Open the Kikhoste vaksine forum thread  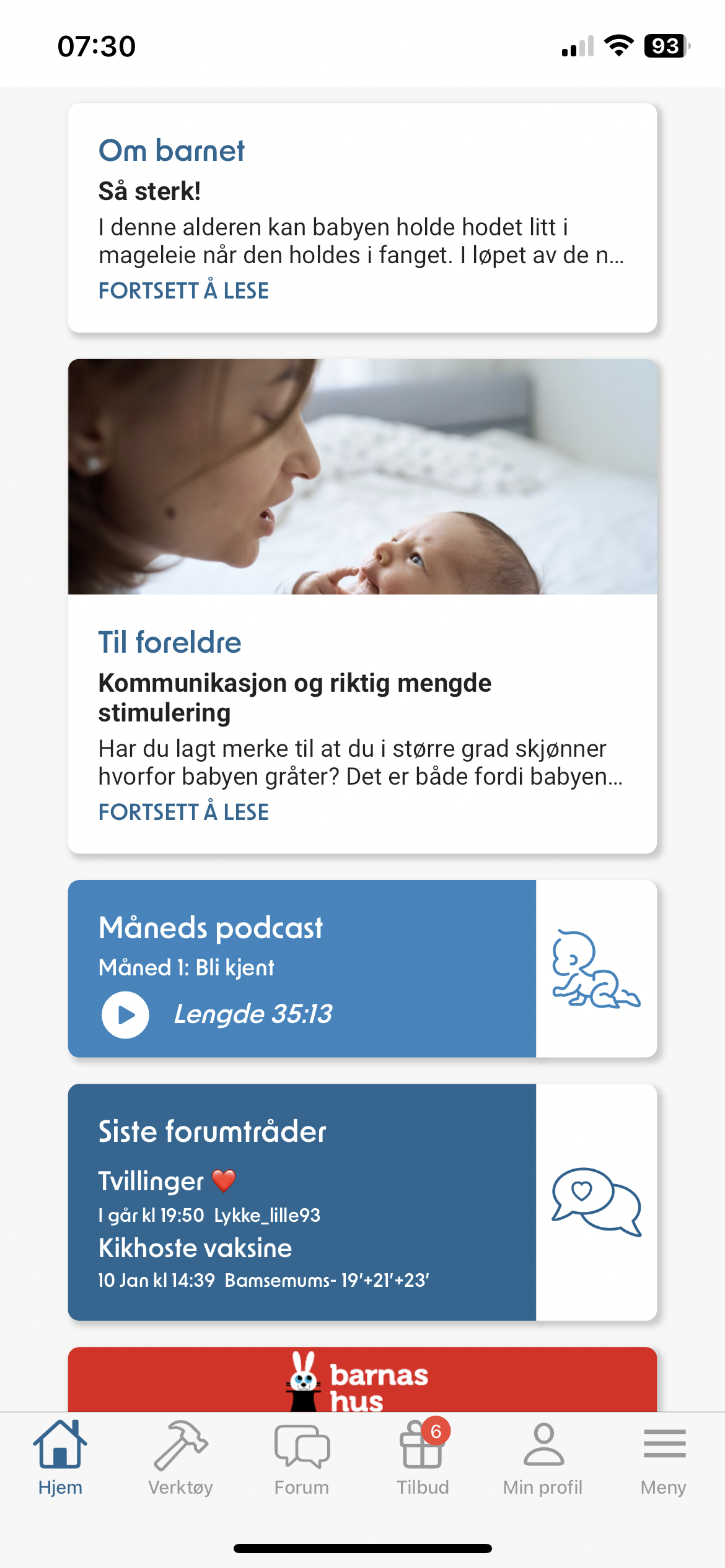195,1248
